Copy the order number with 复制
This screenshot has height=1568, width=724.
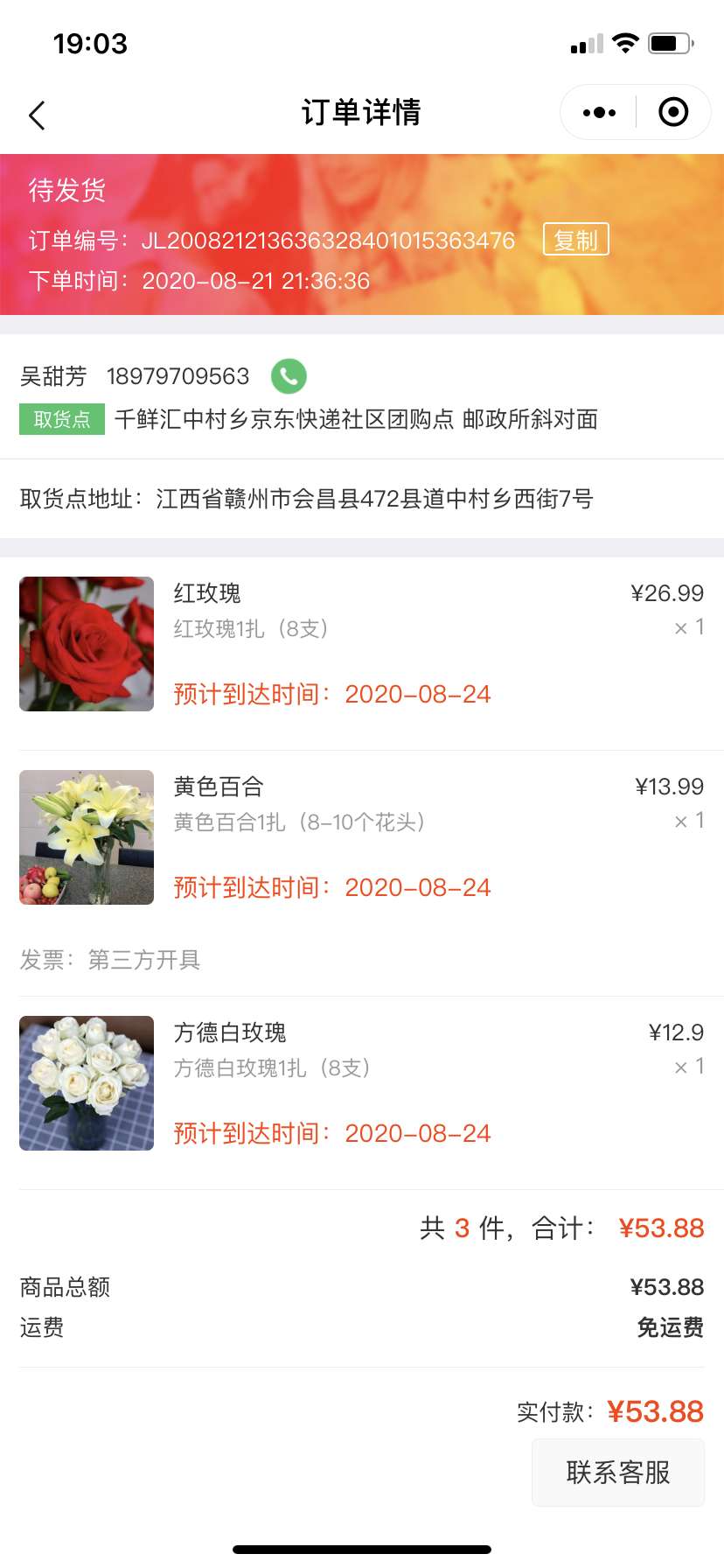pyautogui.click(x=575, y=240)
